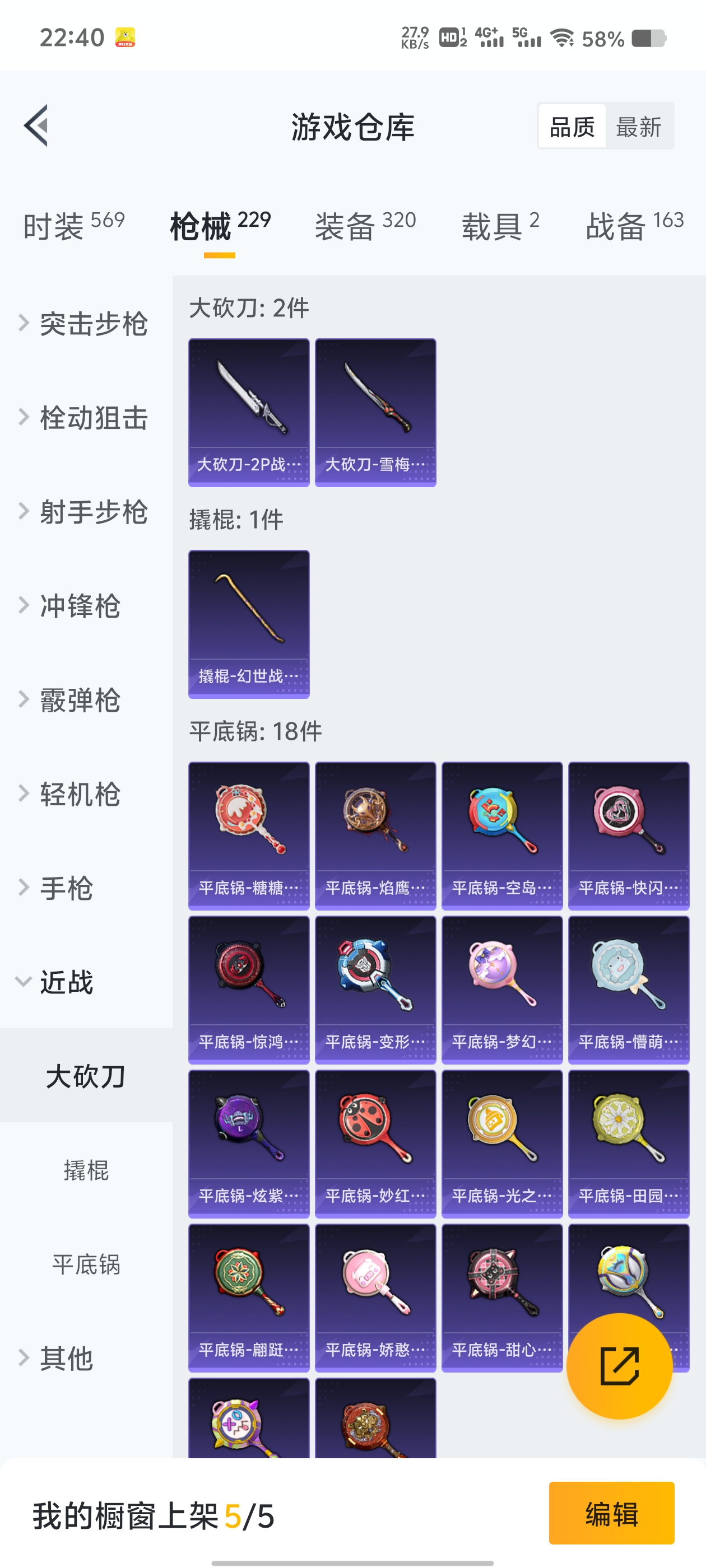The image size is (706, 1568).
Task: Sort items by 最新
Action: click(x=638, y=127)
